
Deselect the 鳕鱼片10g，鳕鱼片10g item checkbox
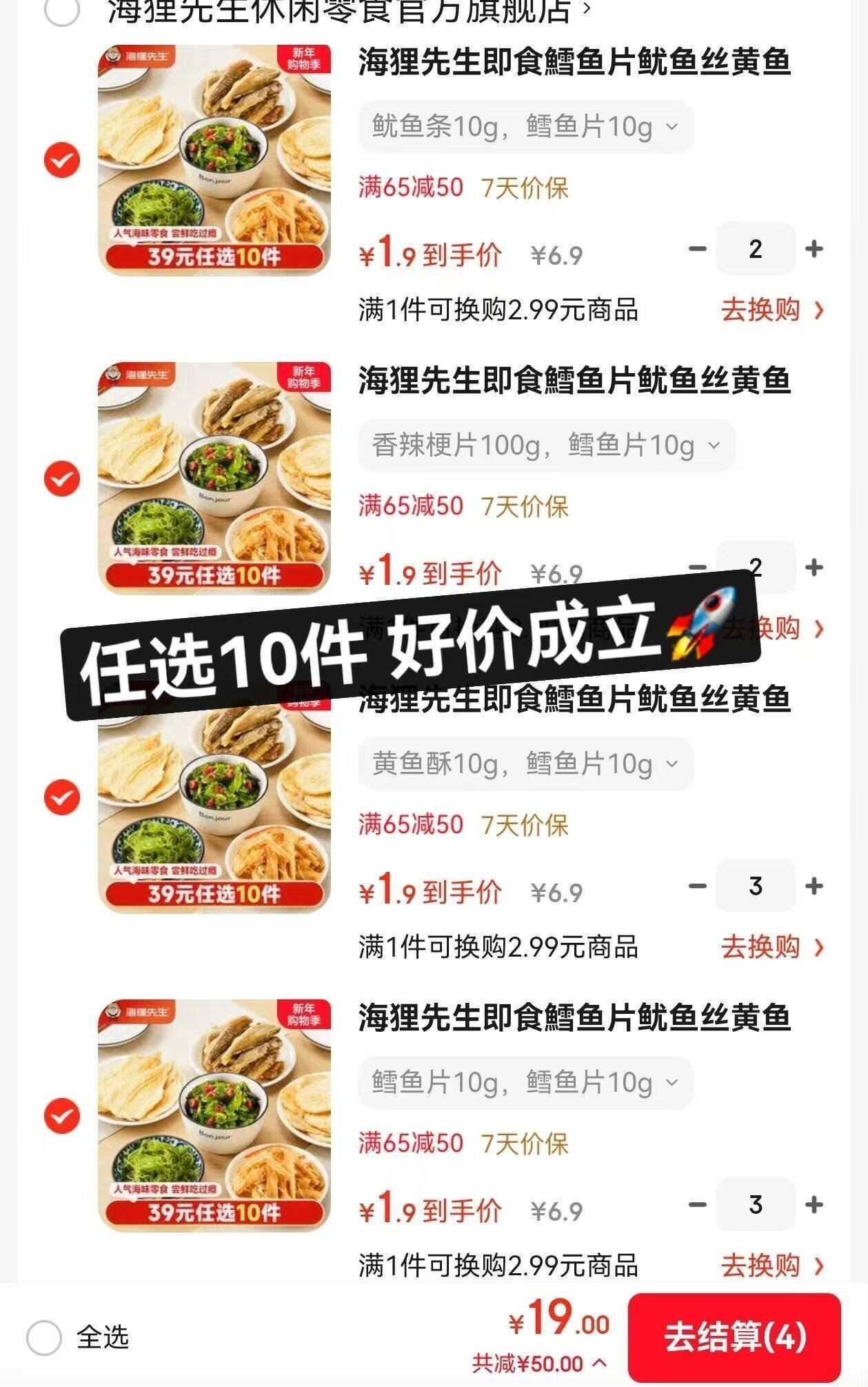pyautogui.click(x=62, y=1117)
